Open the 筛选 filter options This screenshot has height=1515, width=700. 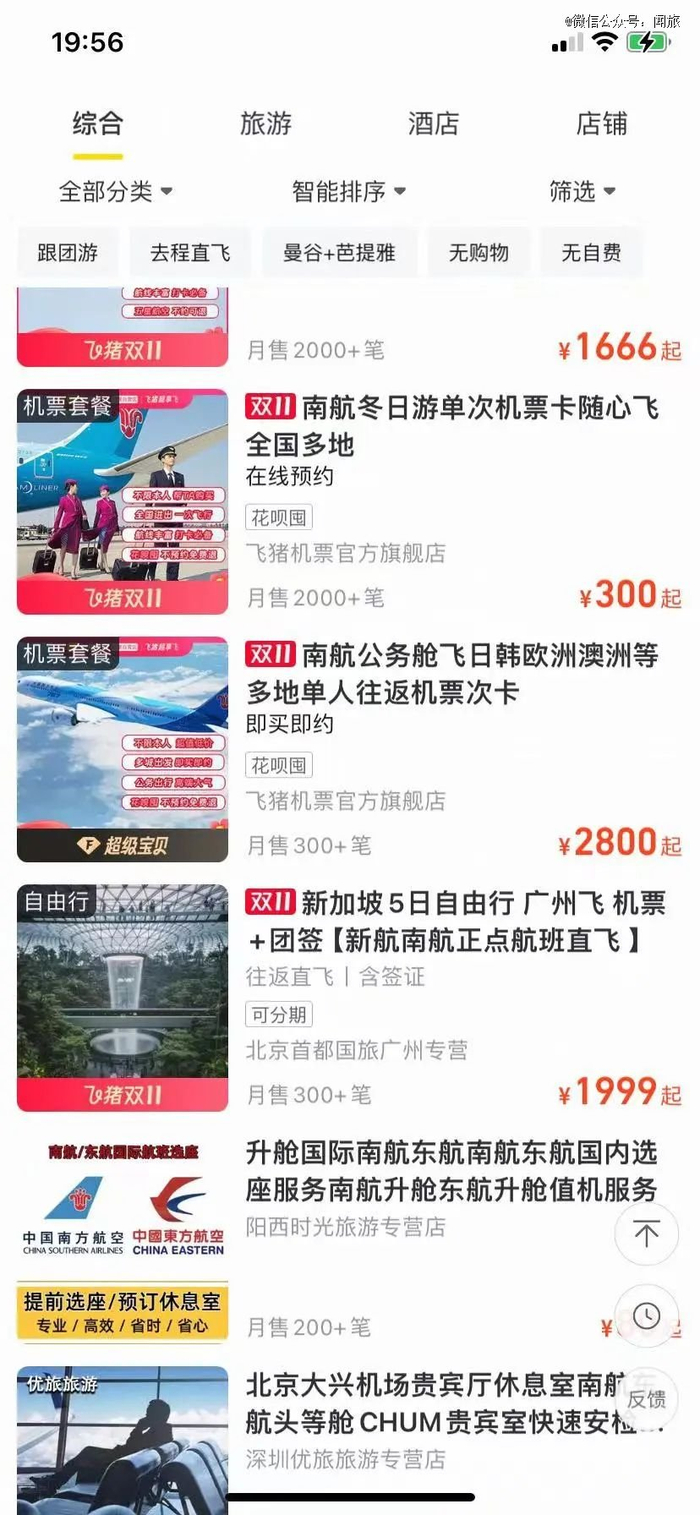[581, 191]
